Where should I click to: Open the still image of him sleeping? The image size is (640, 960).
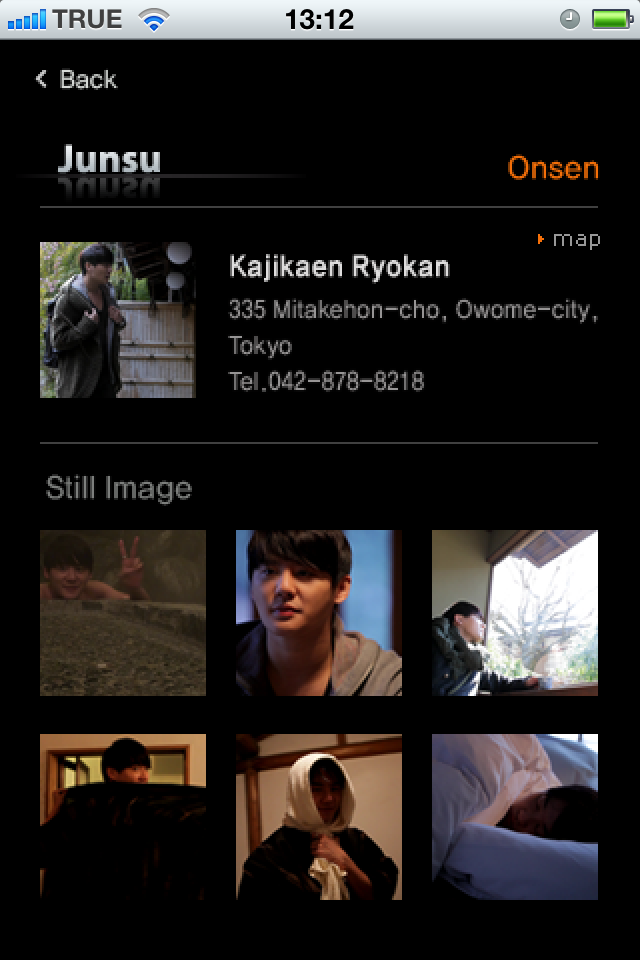click(x=515, y=817)
